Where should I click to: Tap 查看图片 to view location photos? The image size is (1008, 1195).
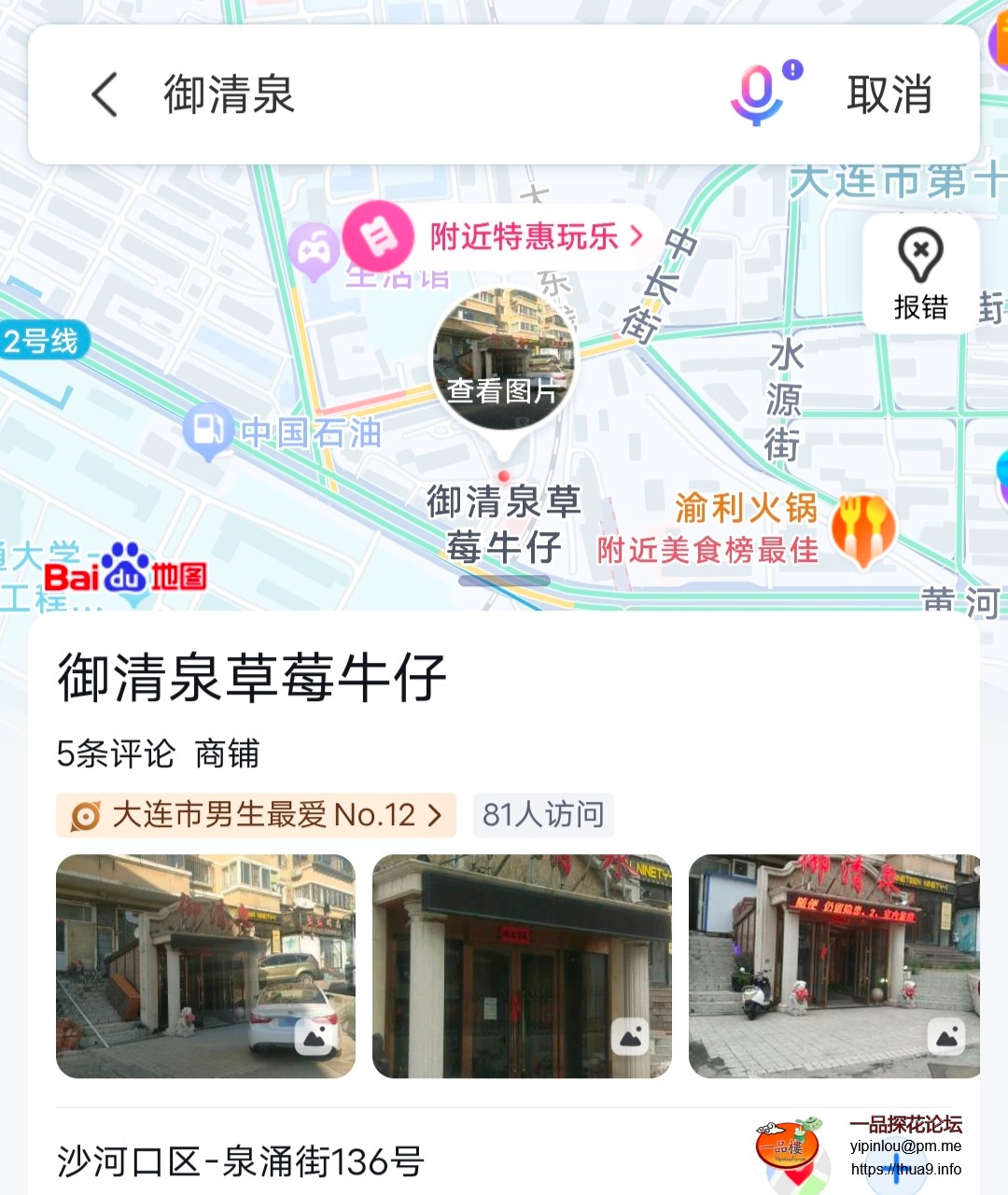[x=504, y=360]
